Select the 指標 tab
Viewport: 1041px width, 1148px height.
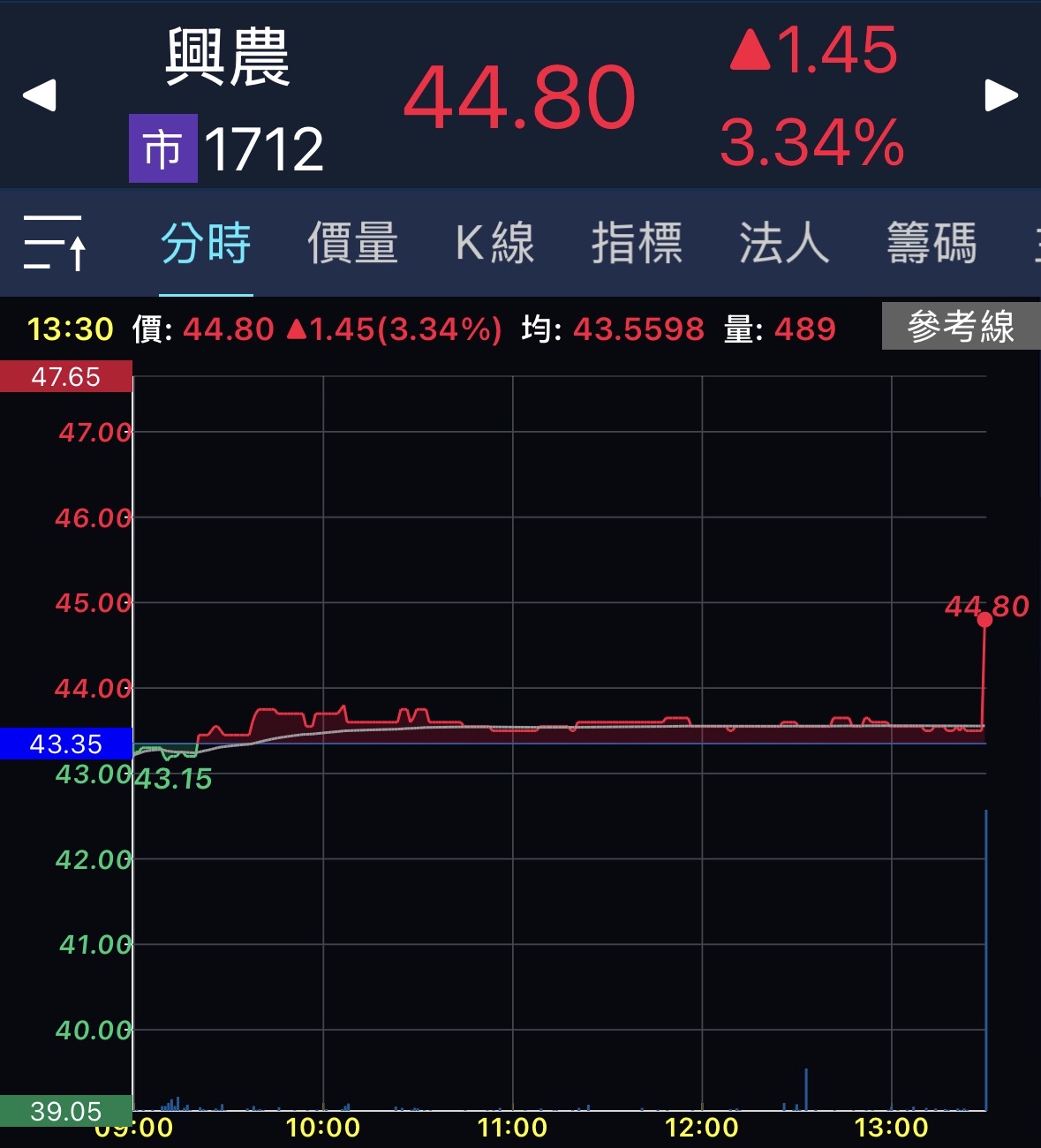pyautogui.click(x=637, y=243)
